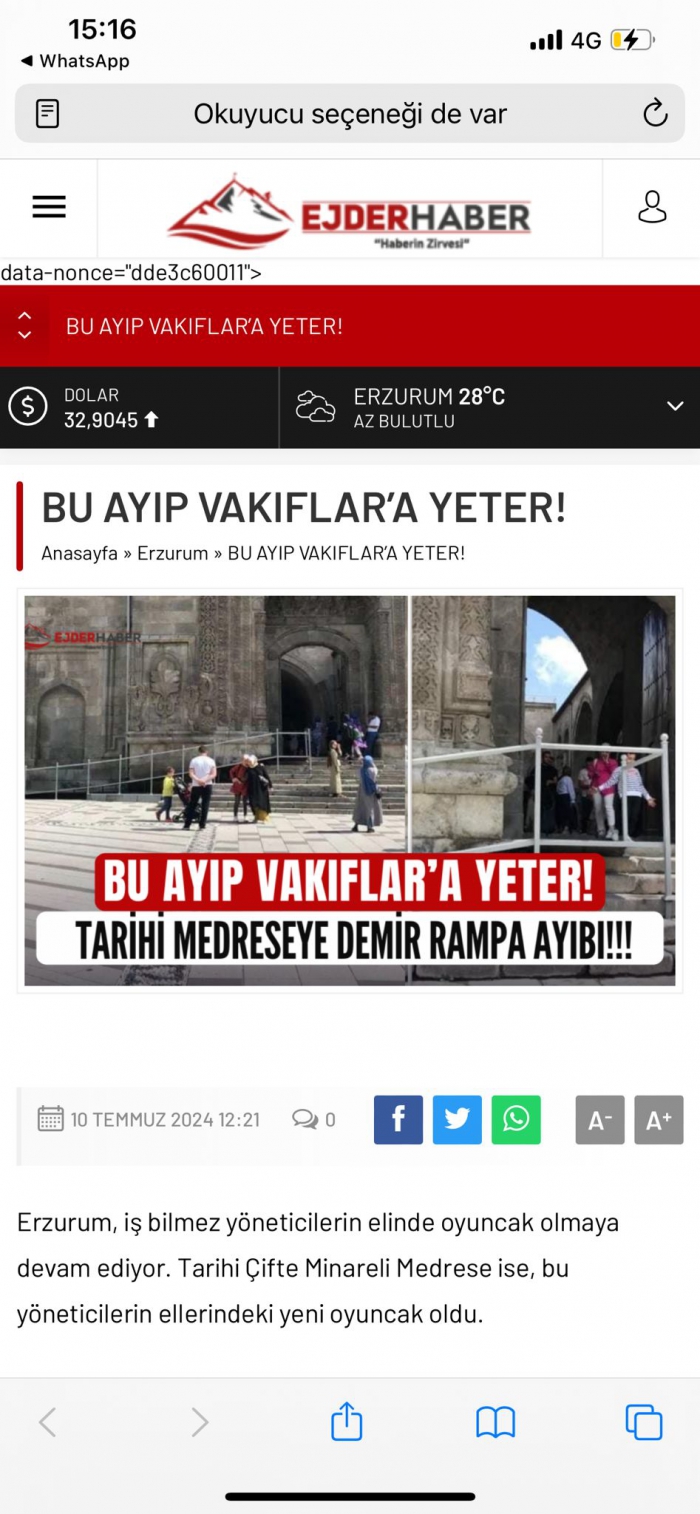Expand the Erzurum weather dropdown
The width and height of the screenshot is (700, 1514).
[675, 406]
